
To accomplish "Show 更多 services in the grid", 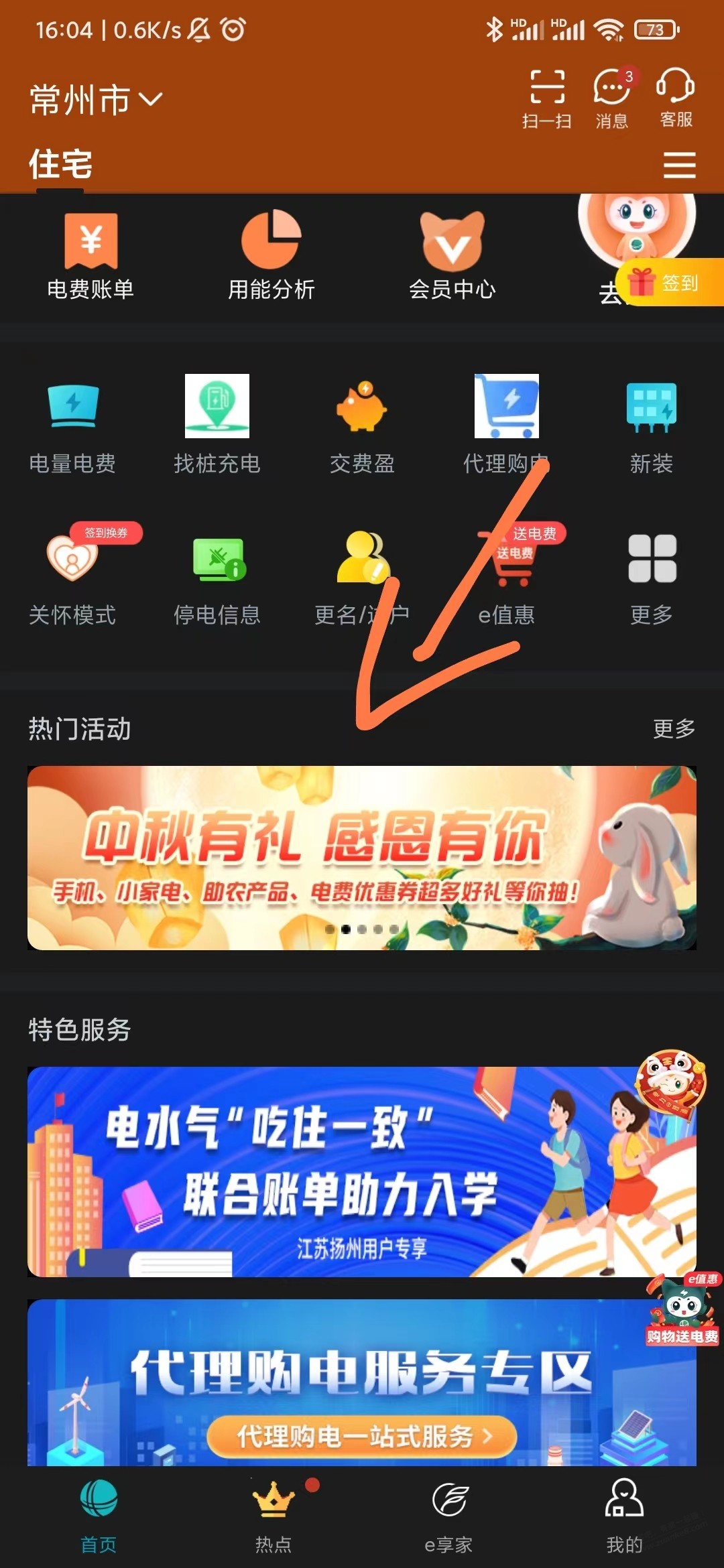I will click(x=652, y=576).
